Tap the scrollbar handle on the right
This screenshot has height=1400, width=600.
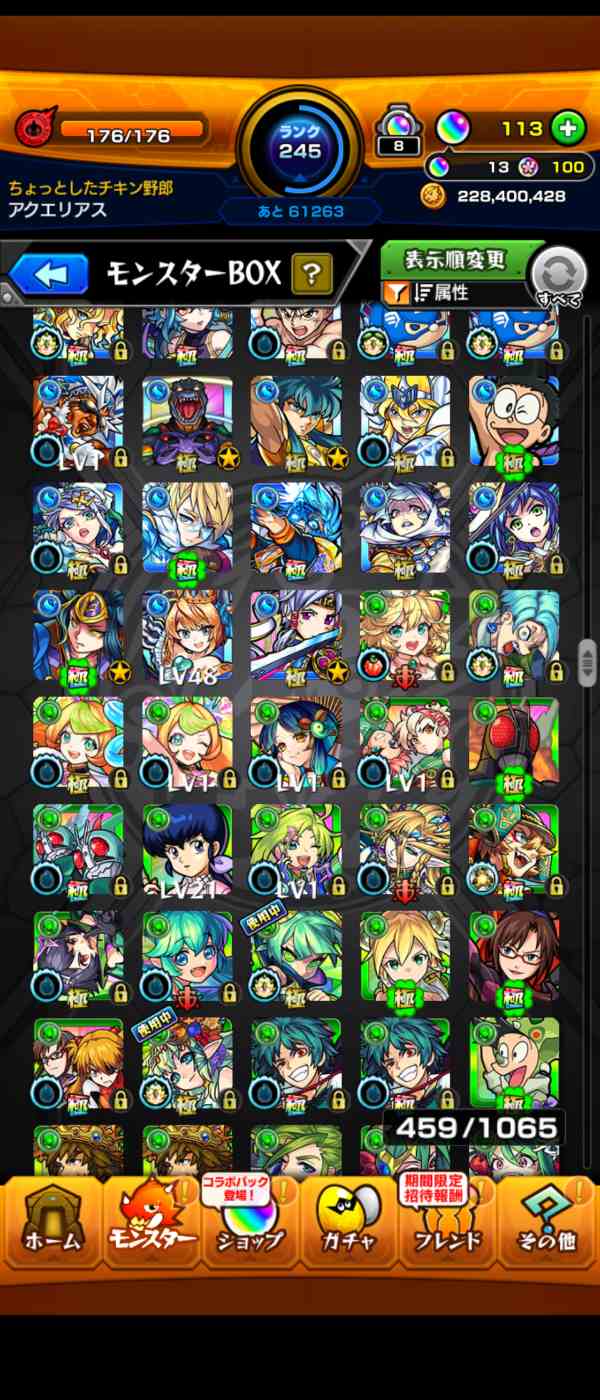[587, 662]
